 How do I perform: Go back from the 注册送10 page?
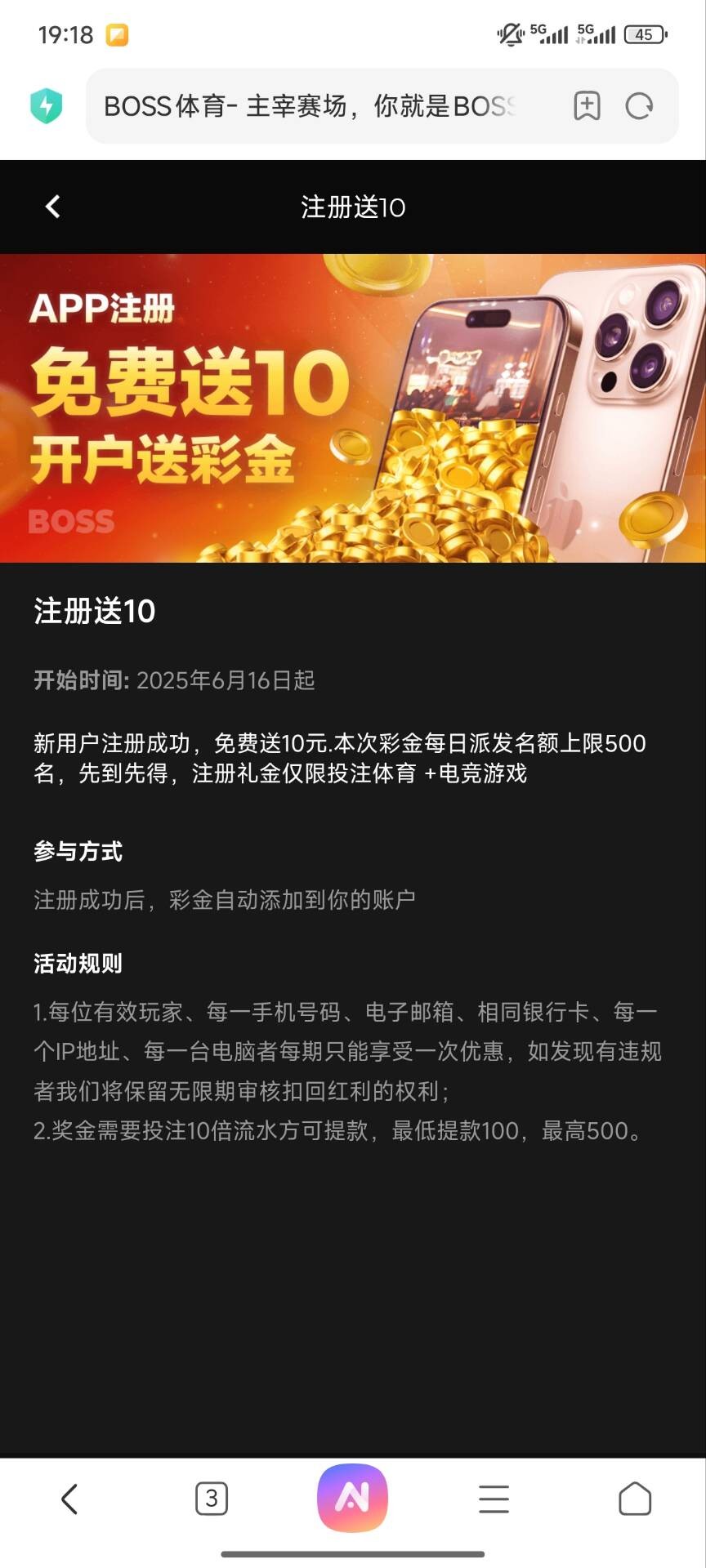[53, 207]
